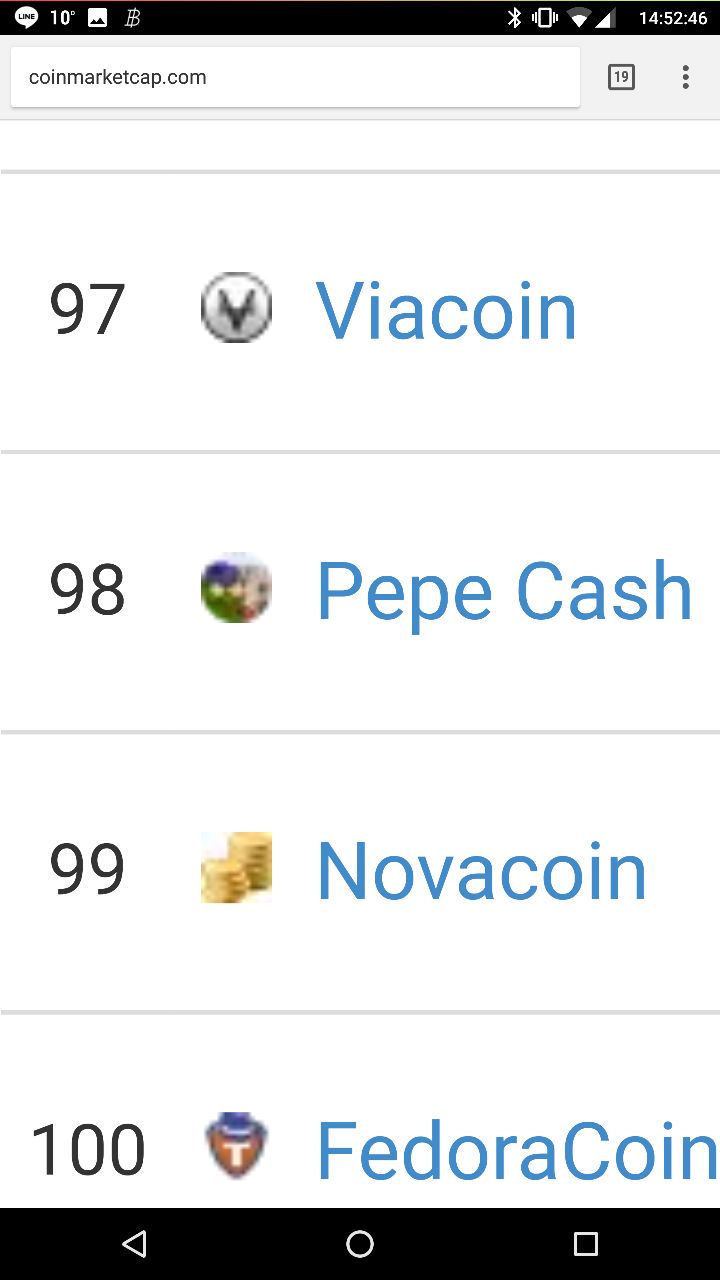The image size is (720, 1280).
Task: Open the Viacoin link
Action: pyautogui.click(x=446, y=310)
